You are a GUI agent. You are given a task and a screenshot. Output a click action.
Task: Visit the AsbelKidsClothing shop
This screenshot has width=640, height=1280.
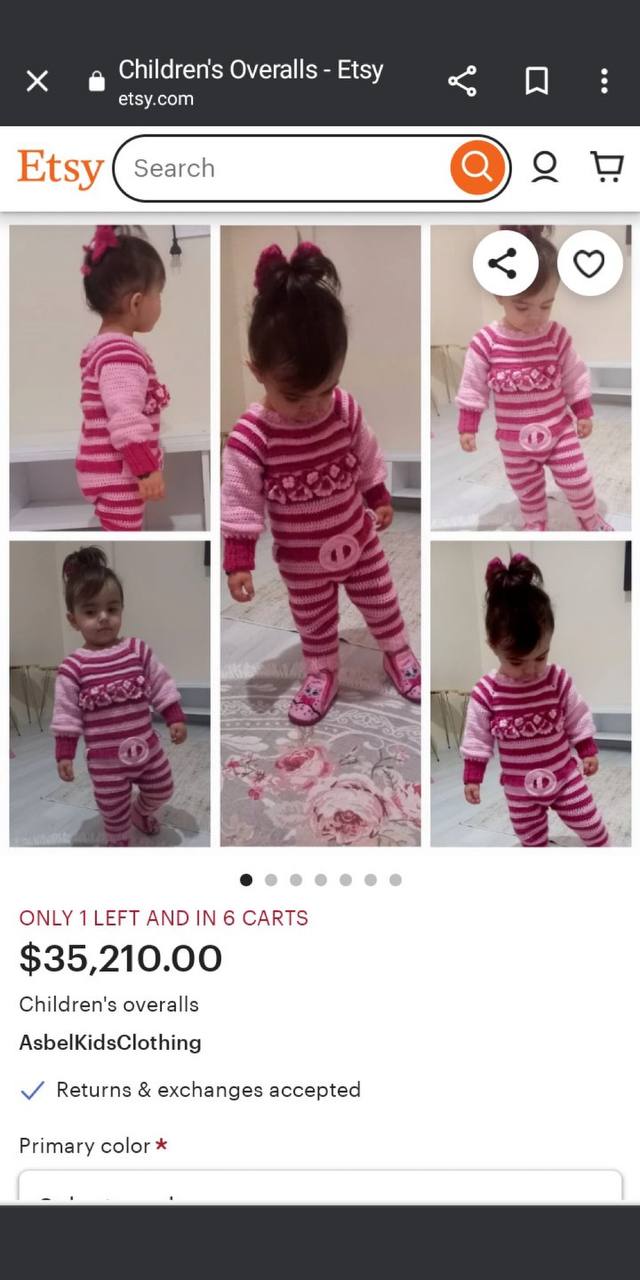coord(110,1042)
